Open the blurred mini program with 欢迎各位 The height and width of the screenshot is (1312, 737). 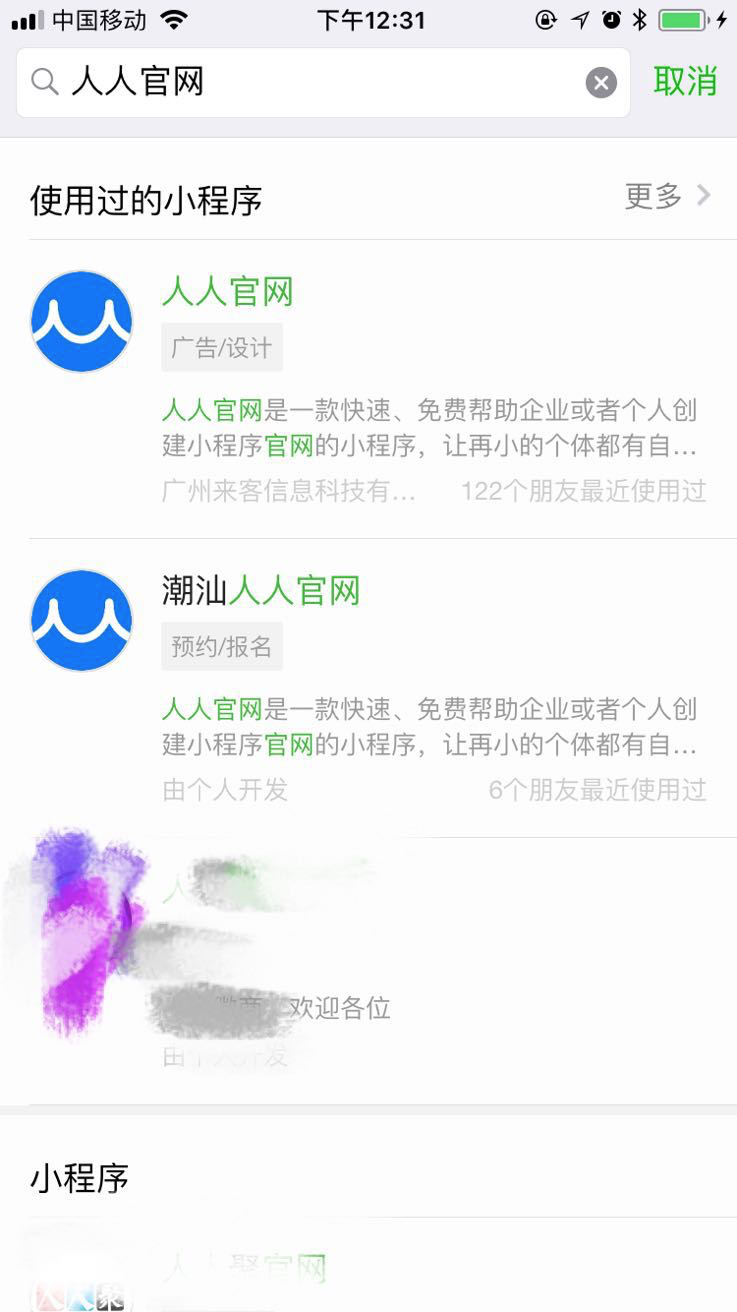click(x=368, y=970)
